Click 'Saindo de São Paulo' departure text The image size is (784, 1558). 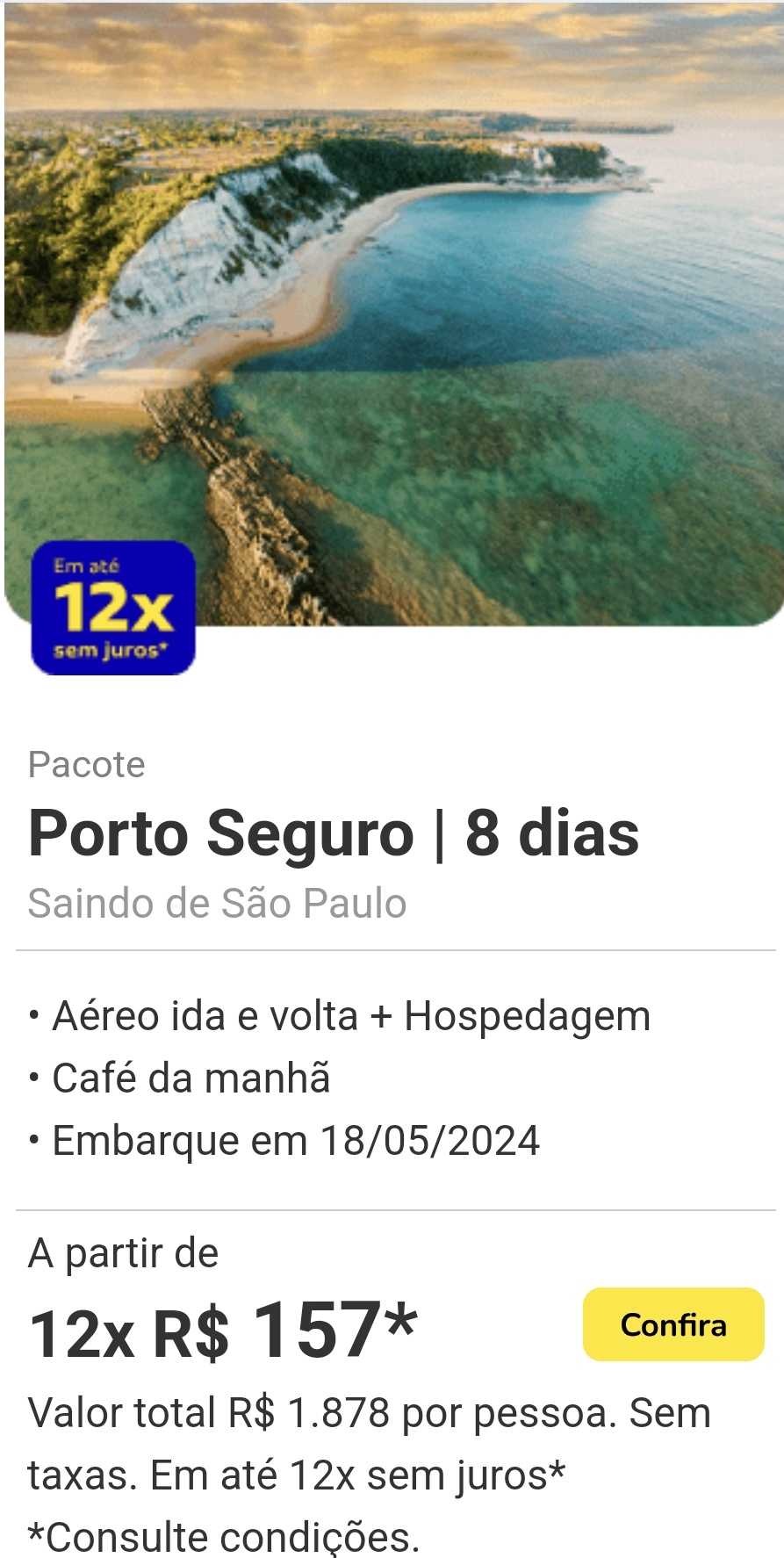pyautogui.click(x=217, y=902)
